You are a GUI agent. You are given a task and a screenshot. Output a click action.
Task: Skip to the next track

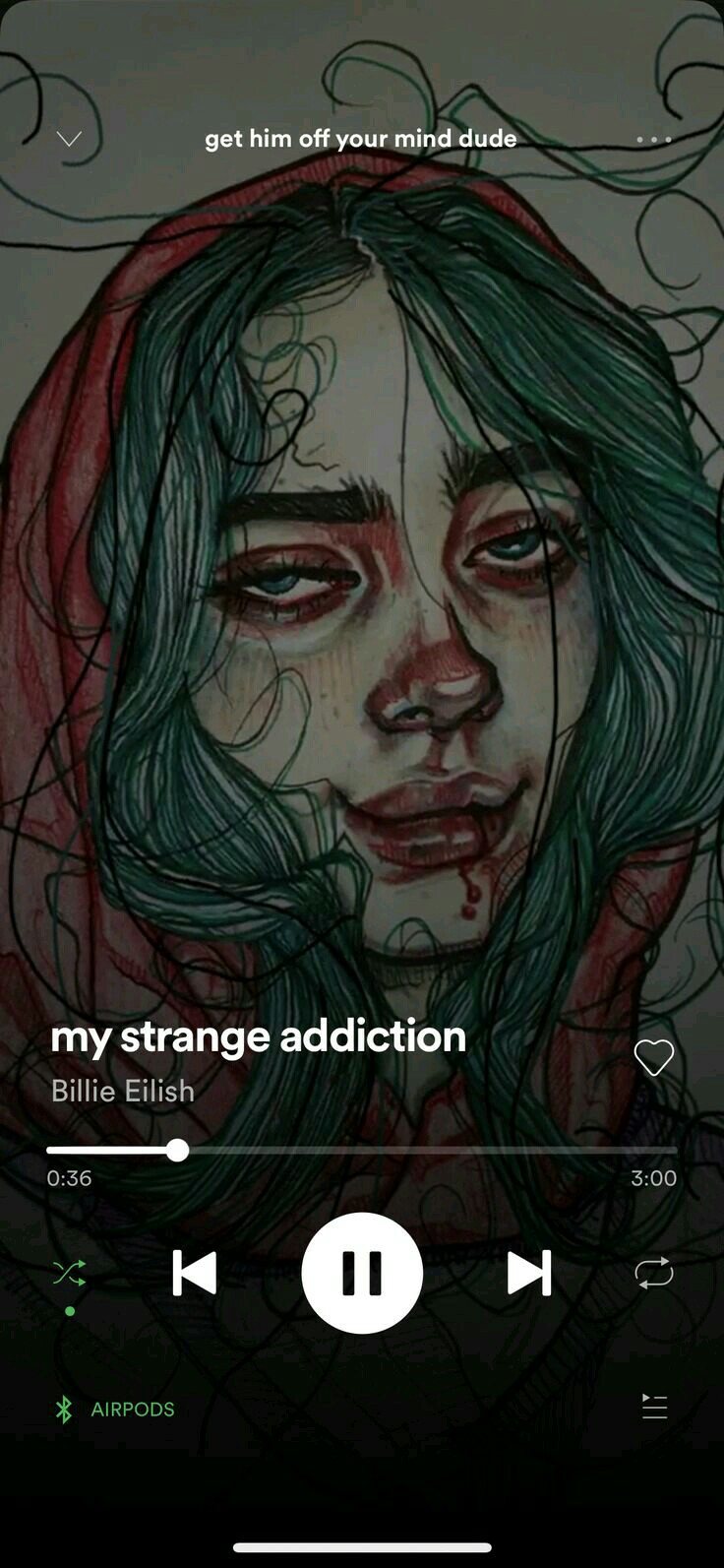click(x=529, y=1273)
